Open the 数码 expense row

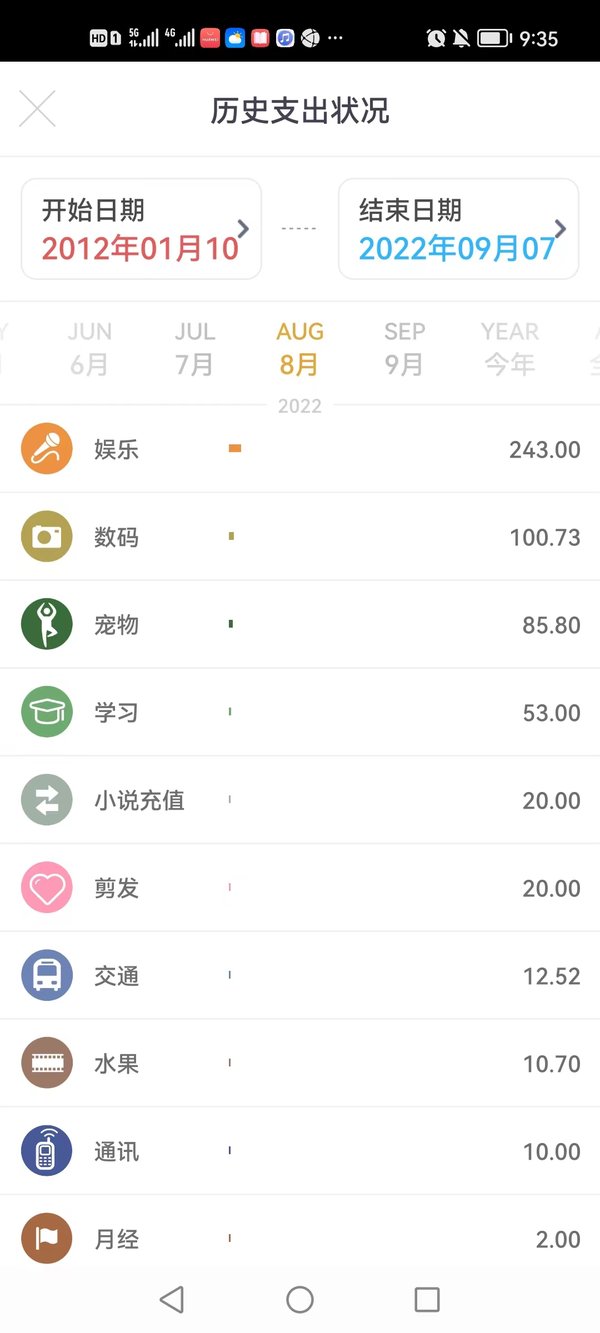click(300, 537)
